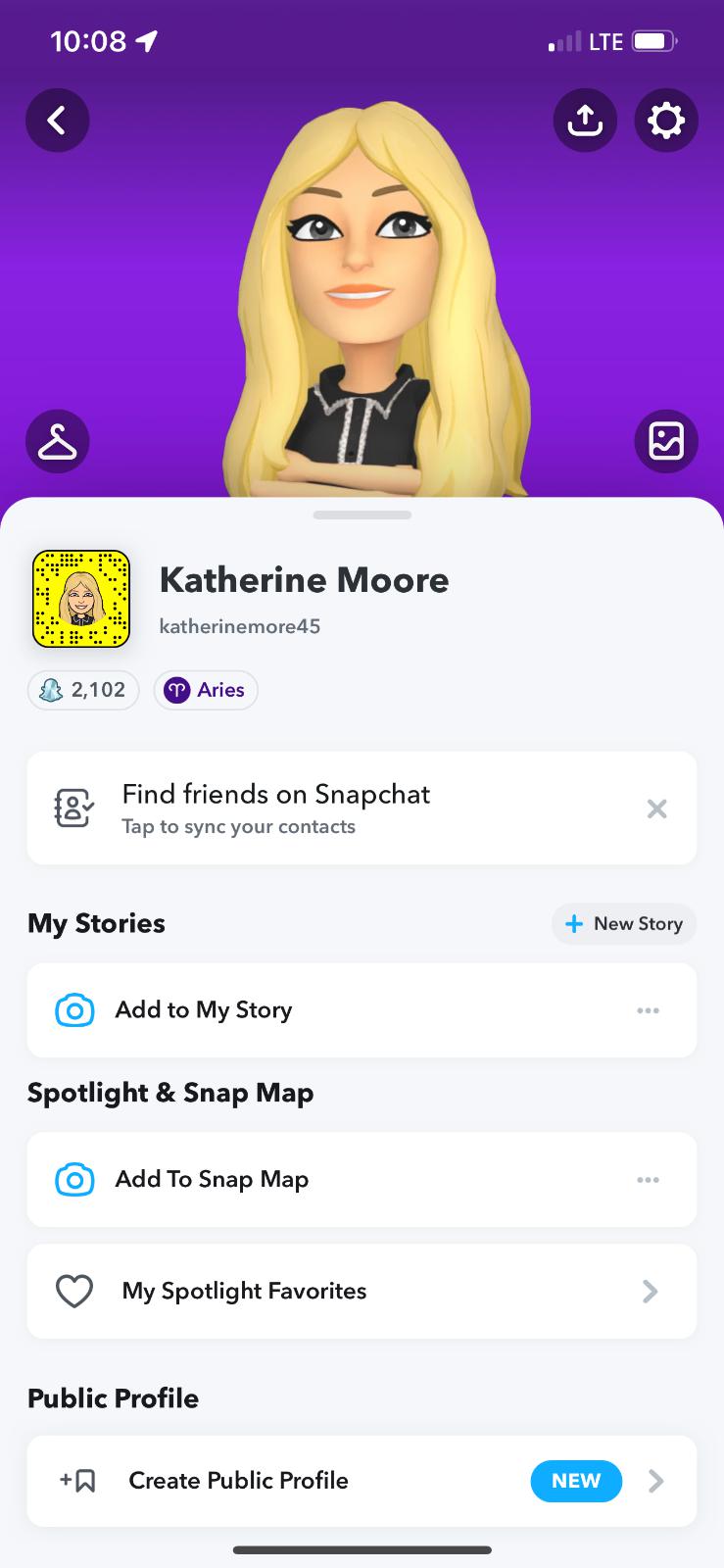Open the profile background picture icon
This screenshot has width=724, height=1568.
[x=666, y=441]
